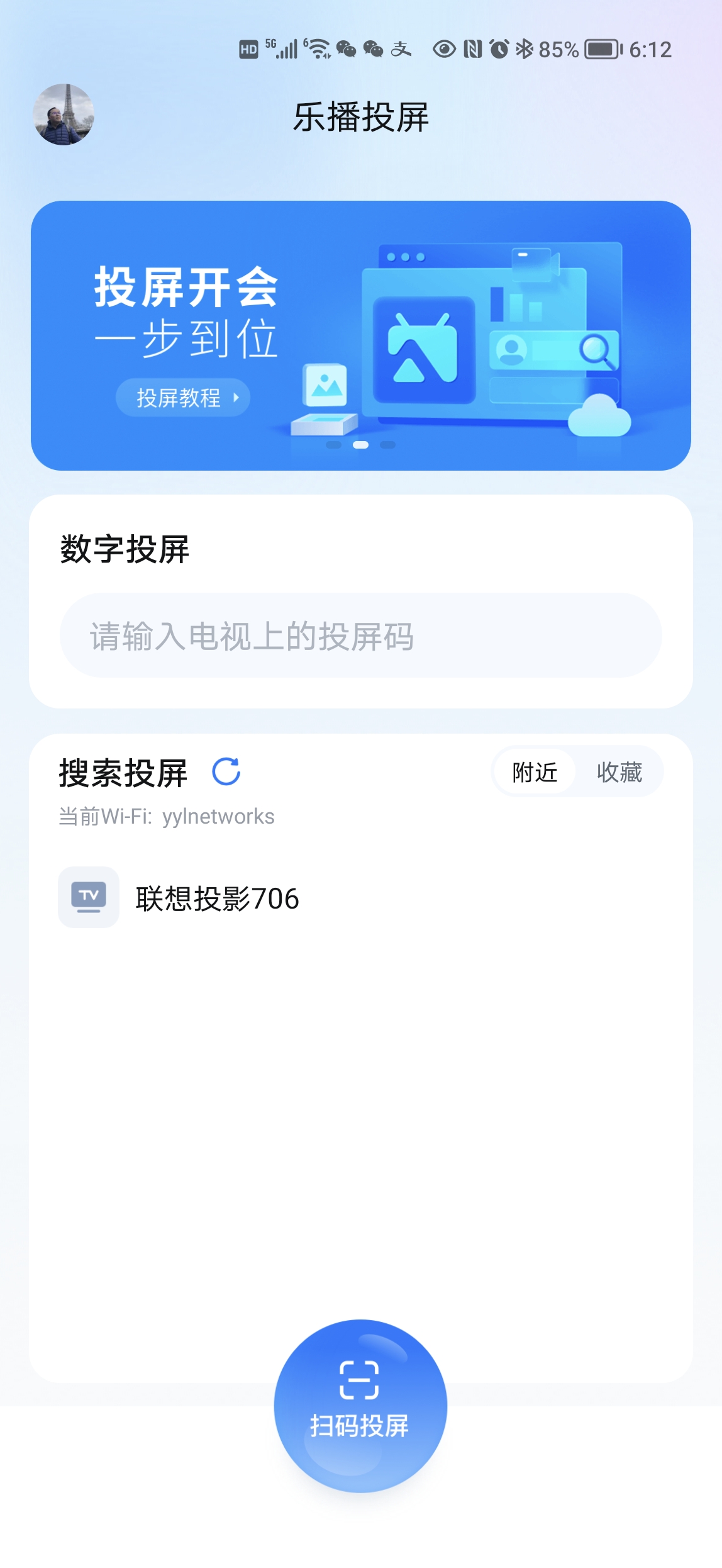Connect to device 联想投影706
Image resolution: width=722 pixels, height=1568 pixels.
pos(216,898)
